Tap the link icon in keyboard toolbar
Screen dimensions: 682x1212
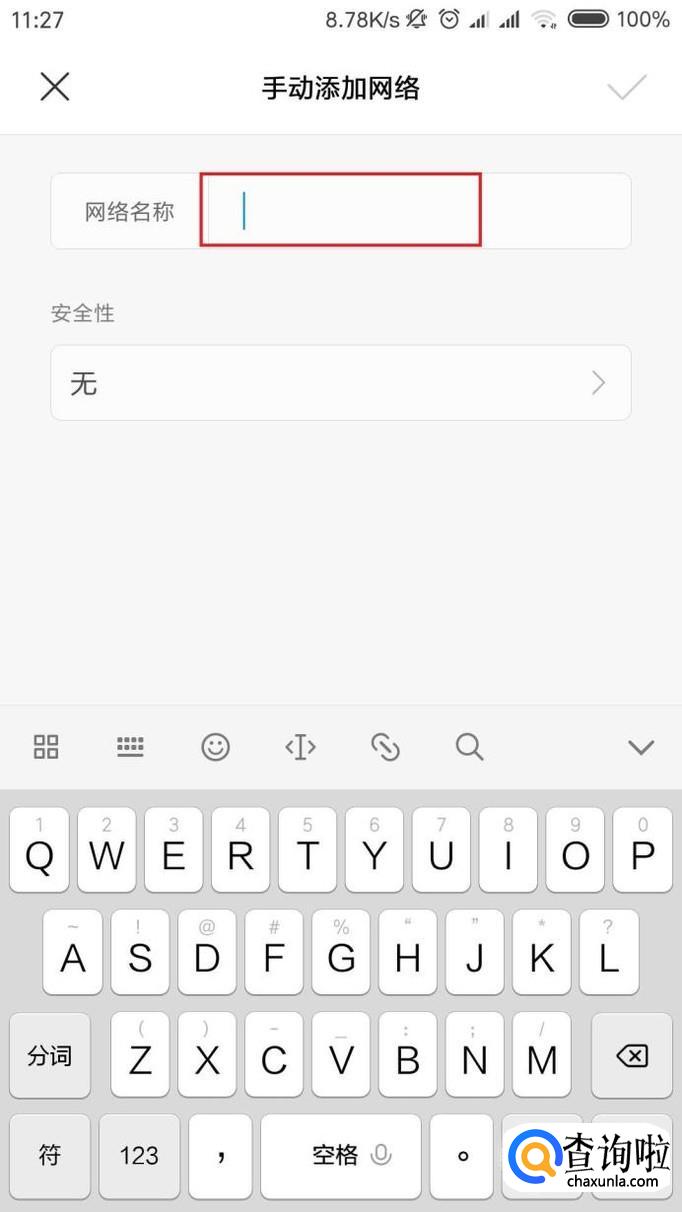click(385, 746)
